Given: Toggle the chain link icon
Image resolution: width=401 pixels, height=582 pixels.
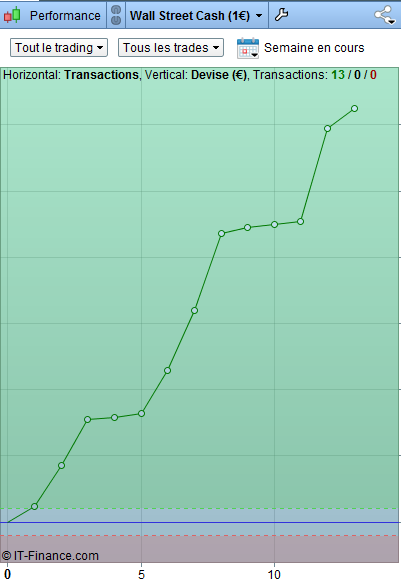Looking at the screenshot, I should tap(116, 15).
